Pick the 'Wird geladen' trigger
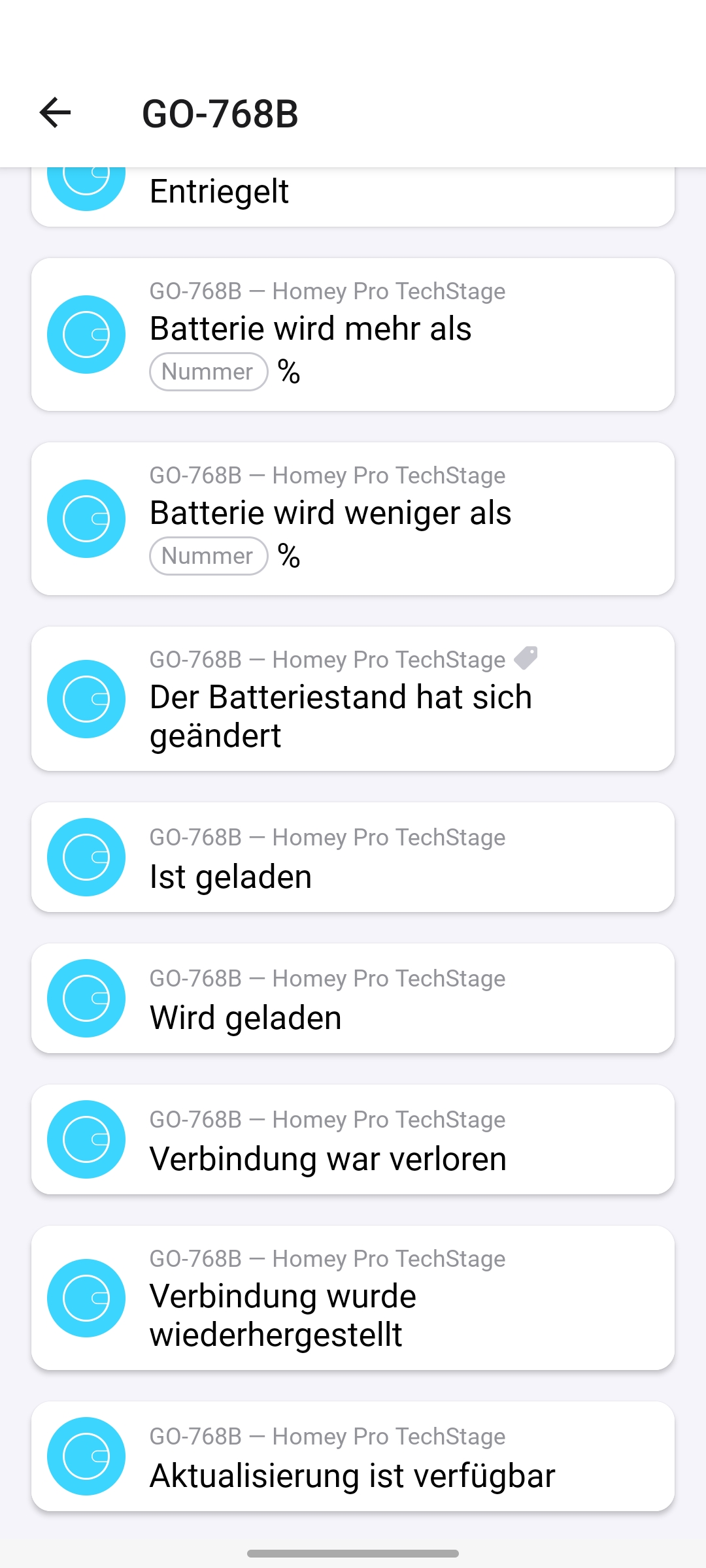 353,998
